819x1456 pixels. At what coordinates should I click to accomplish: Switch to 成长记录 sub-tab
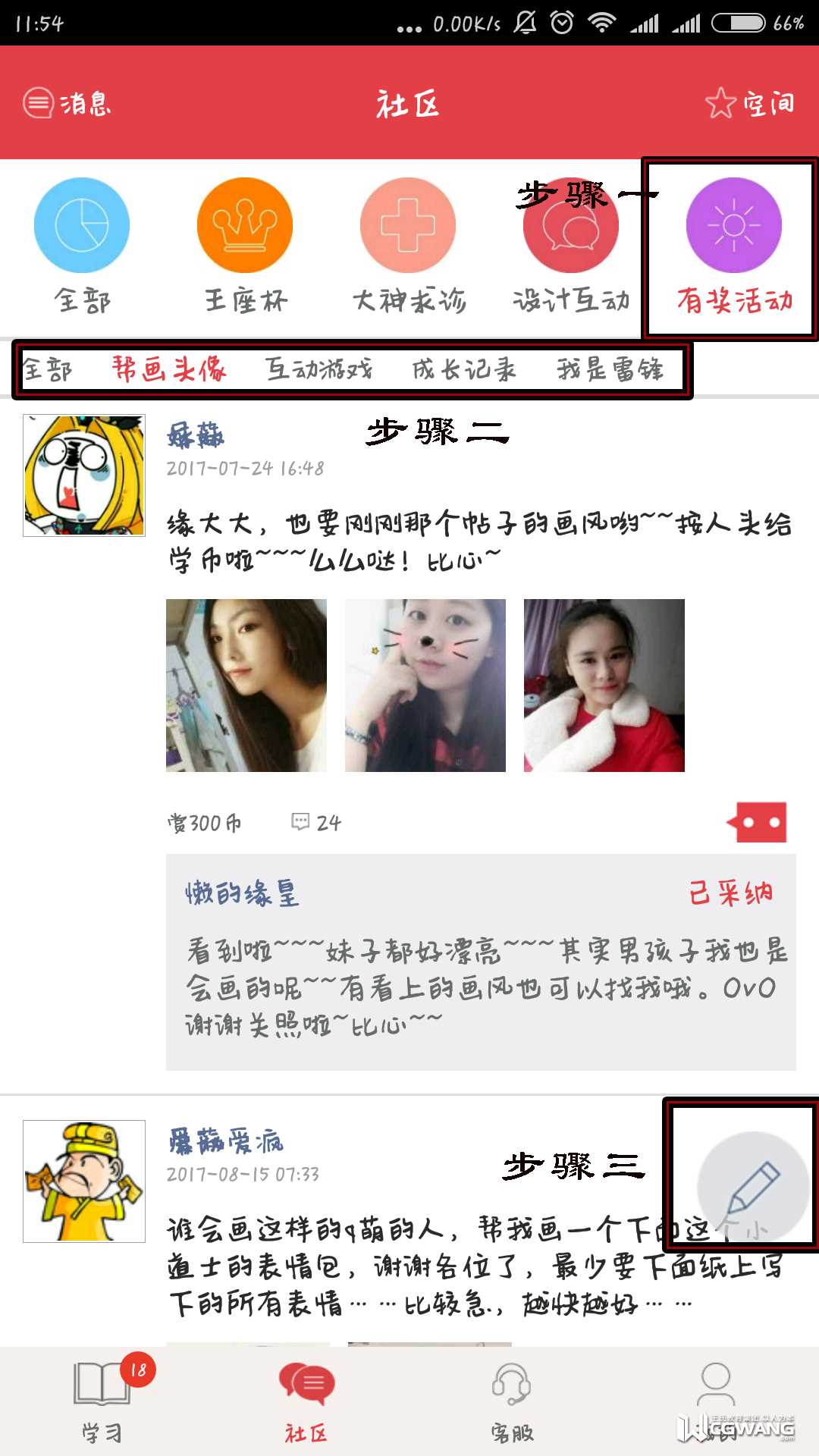(463, 369)
